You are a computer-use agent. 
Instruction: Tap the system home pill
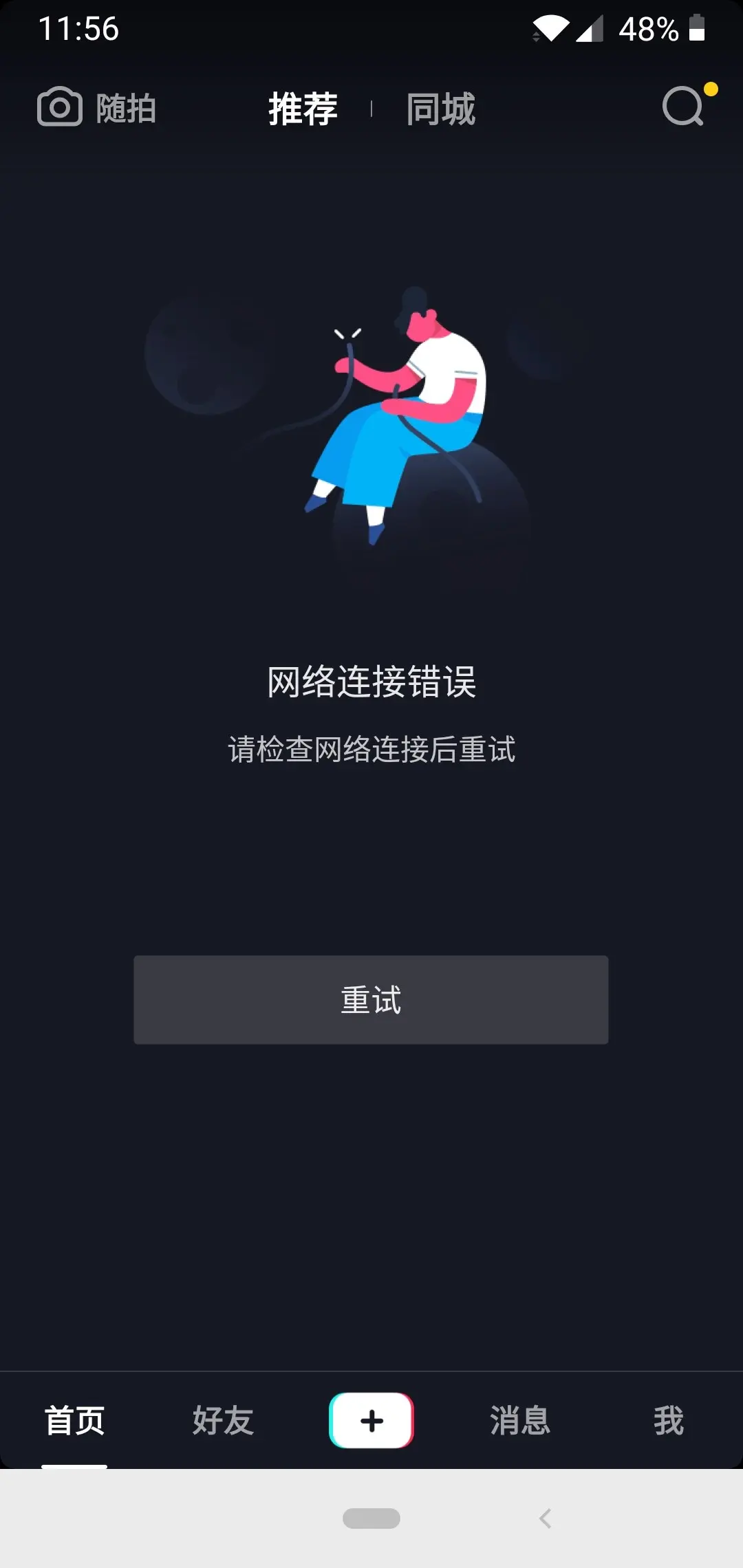tap(371, 1518)
